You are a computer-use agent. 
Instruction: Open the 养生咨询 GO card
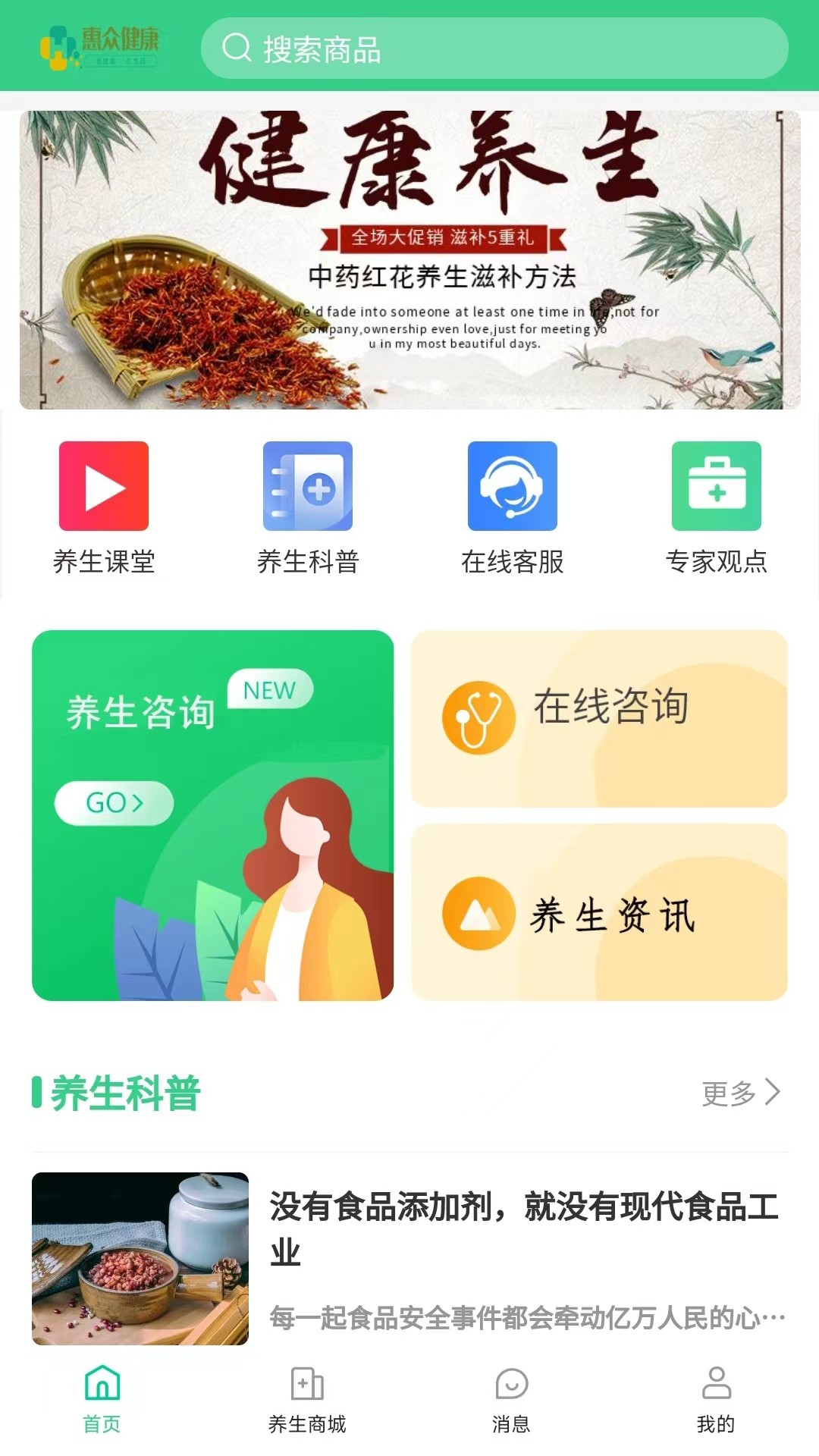click(212, 815)
